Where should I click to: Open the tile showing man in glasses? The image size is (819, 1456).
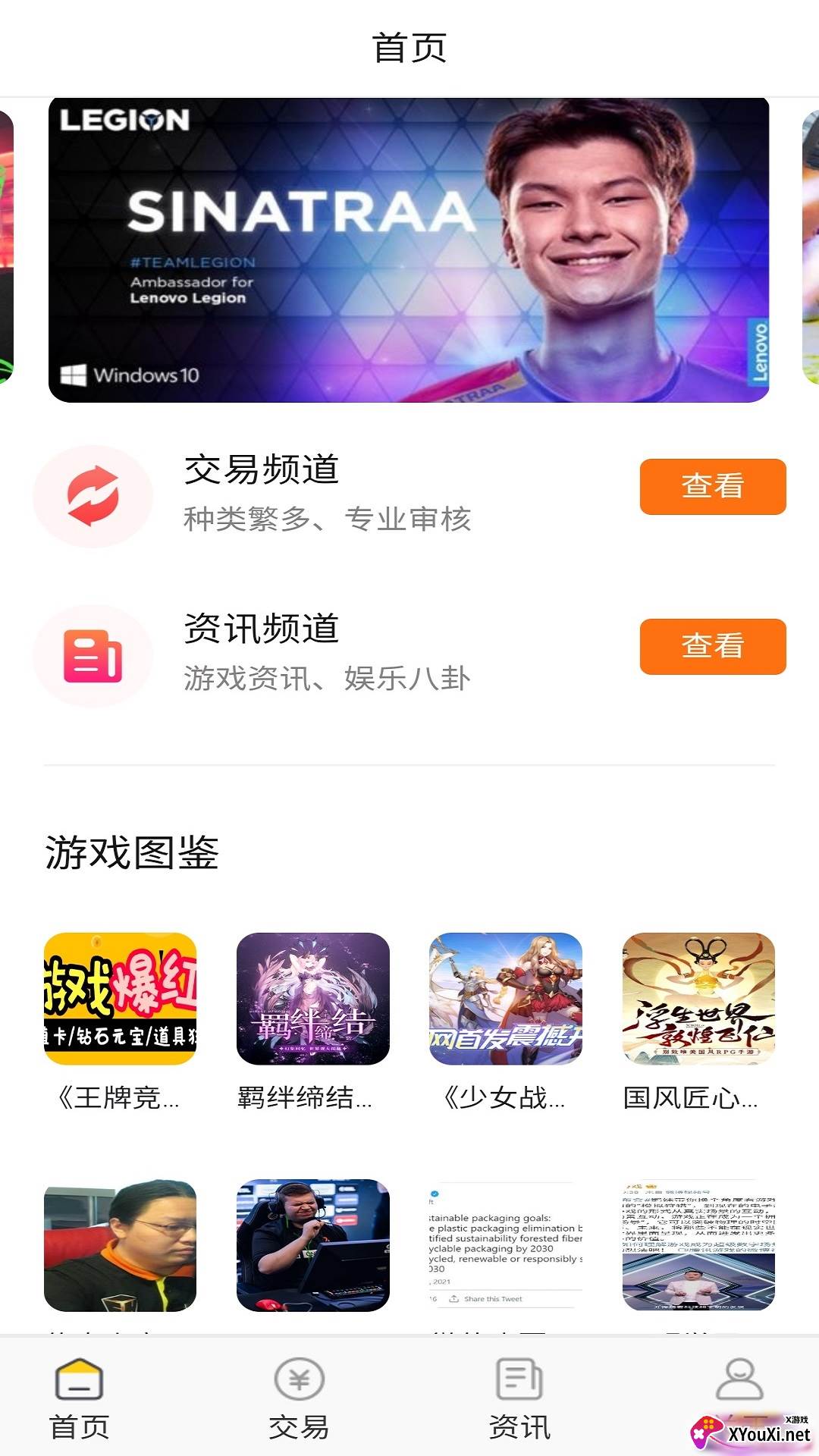pos(120,1245)
